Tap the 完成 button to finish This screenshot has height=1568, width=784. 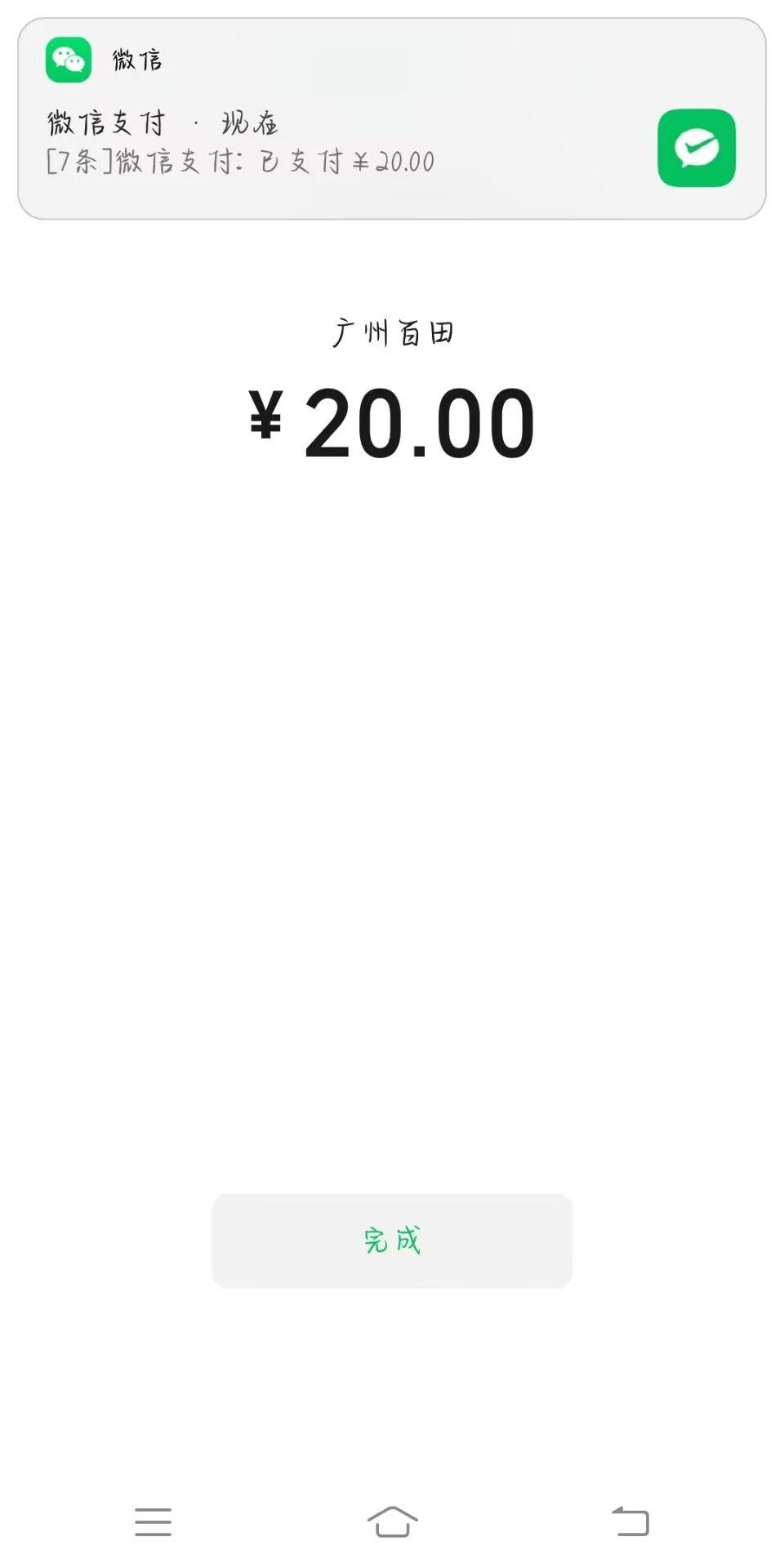[392, 1241]
